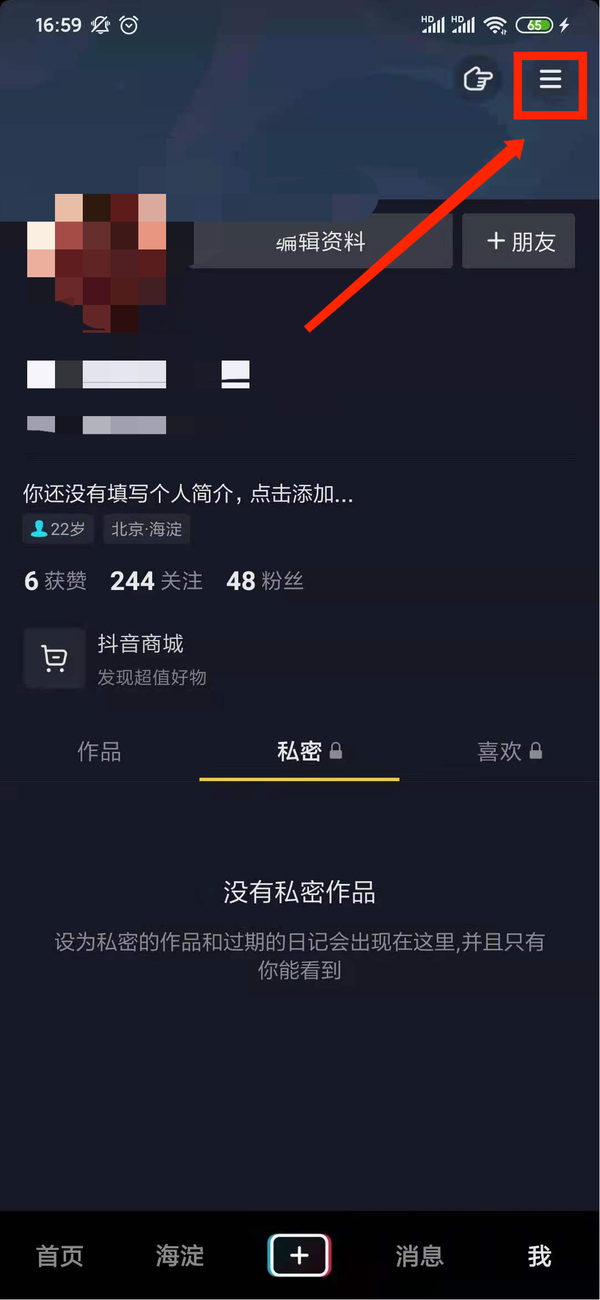
Task: Open the hamburger menu
Action: tap(550, 79)
